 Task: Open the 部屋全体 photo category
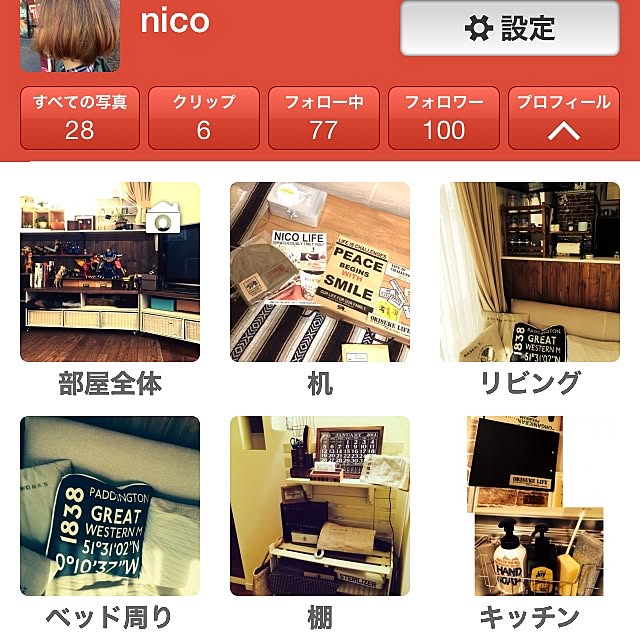coord(110,272)
